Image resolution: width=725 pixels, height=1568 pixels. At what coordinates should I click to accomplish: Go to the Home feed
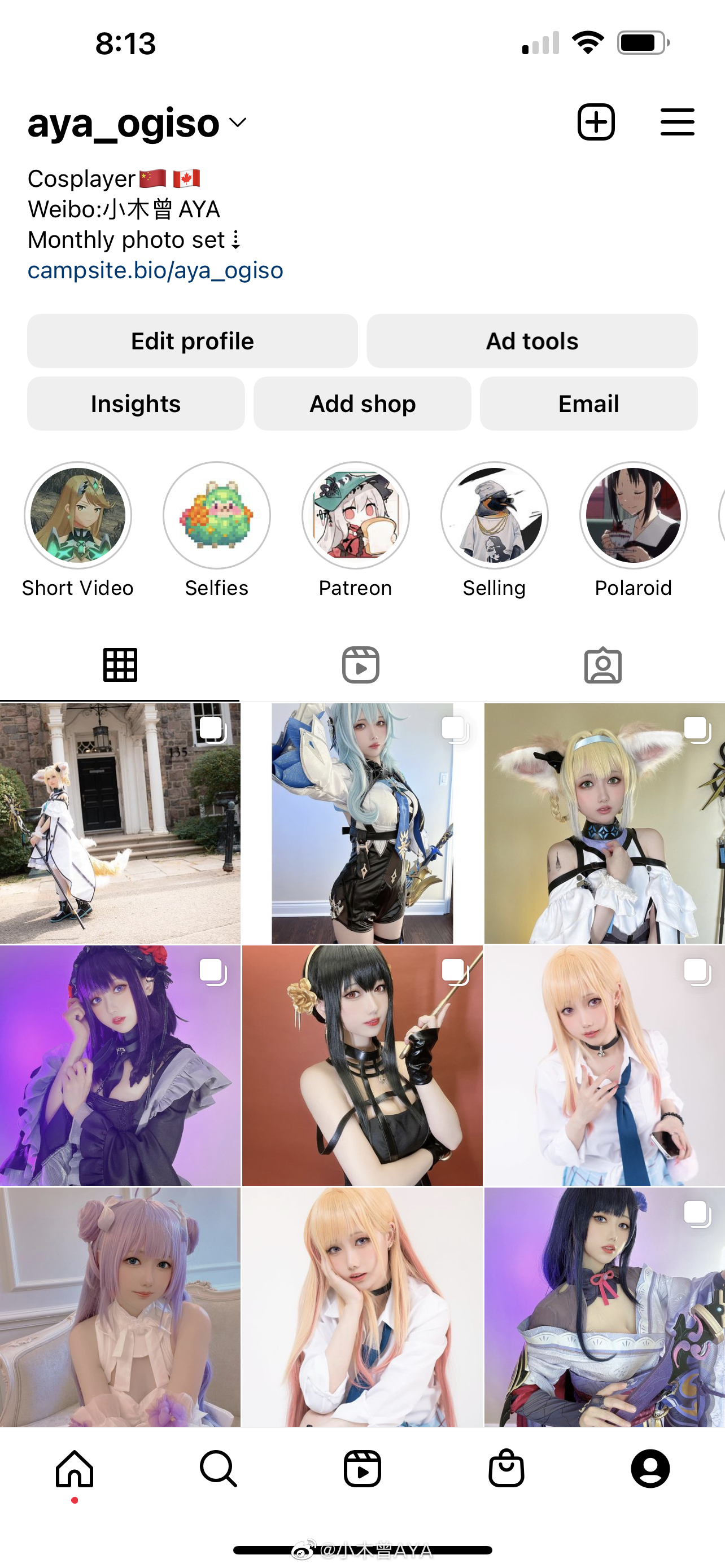(x=75, y=1468)
